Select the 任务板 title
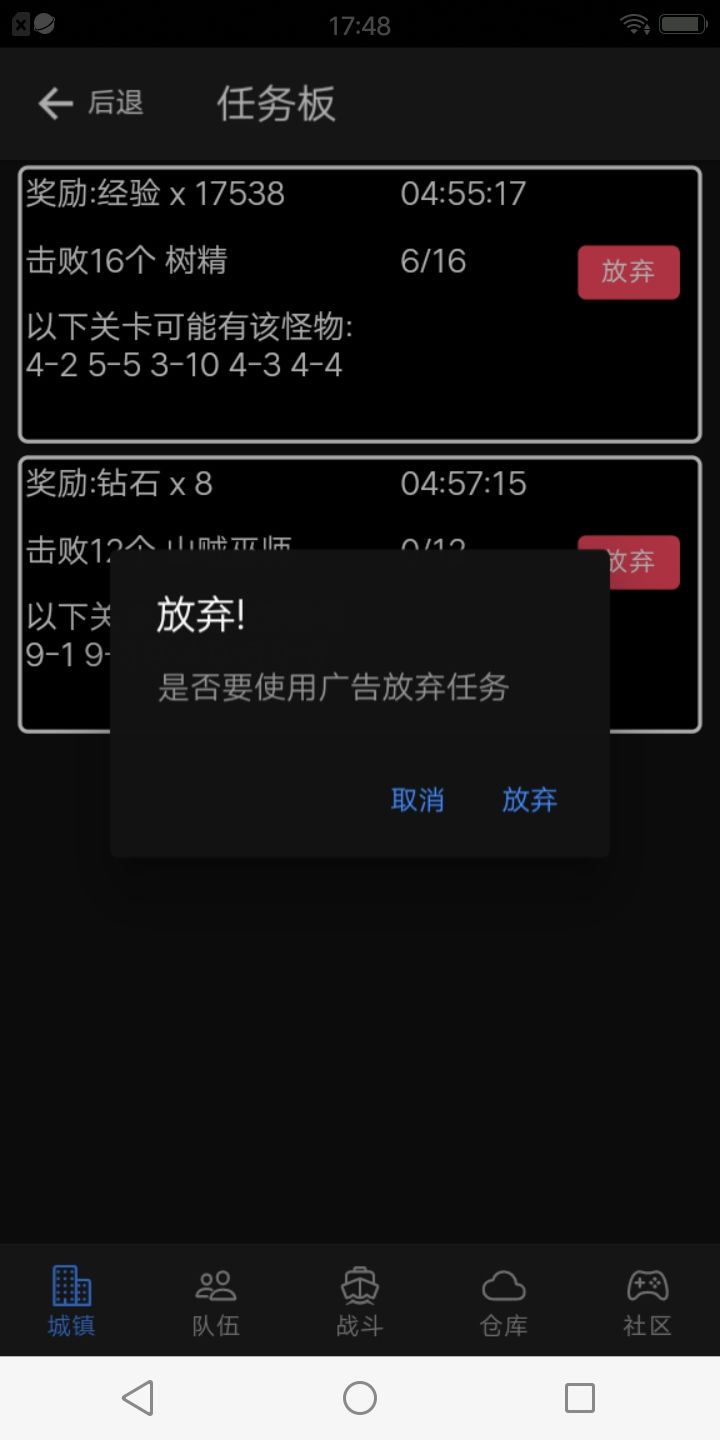The image size is (720, 1440). tap(276, 103)
